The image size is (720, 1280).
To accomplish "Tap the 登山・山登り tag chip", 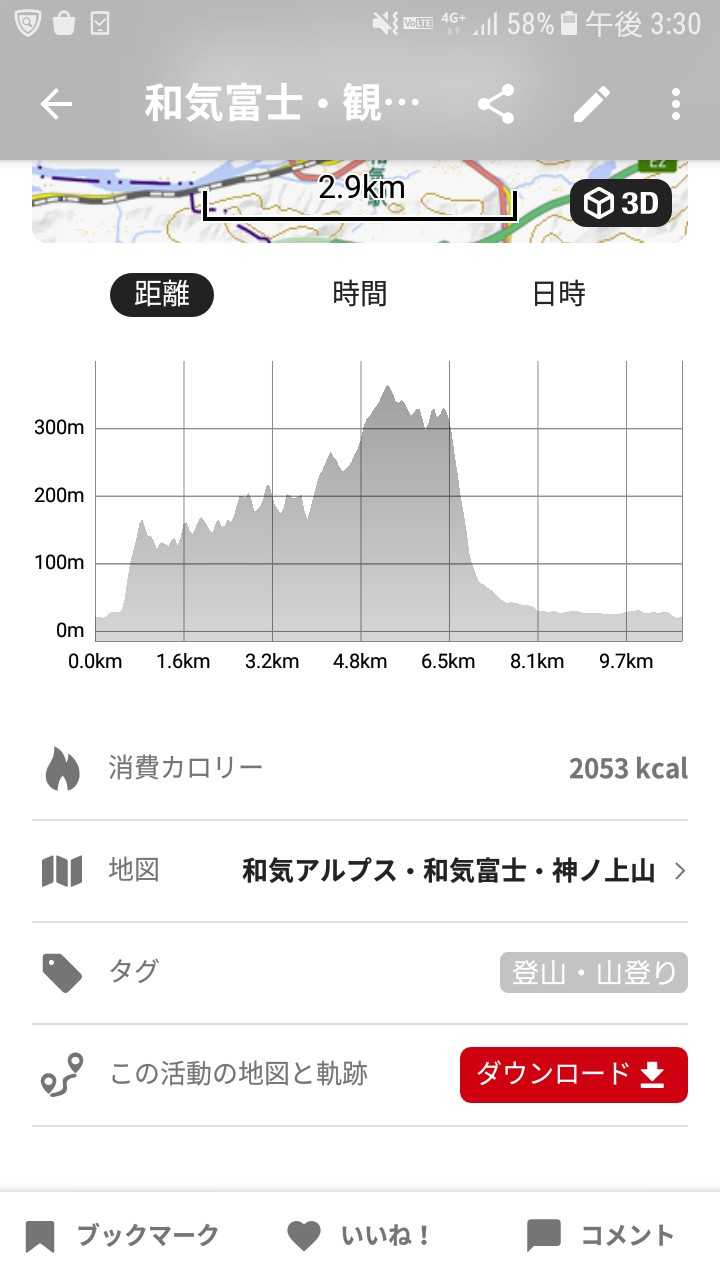I will click(x=594, y=973).
